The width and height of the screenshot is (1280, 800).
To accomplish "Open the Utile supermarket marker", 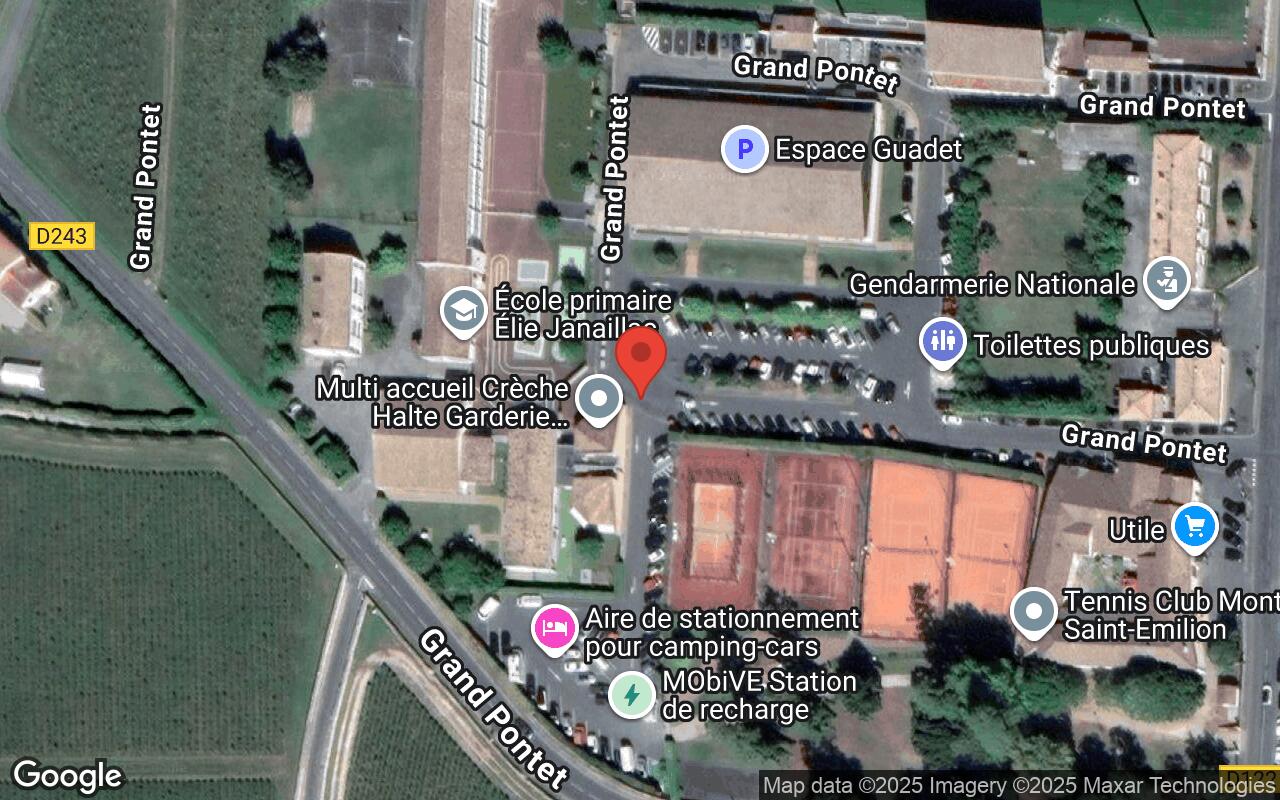I will (1194, 526).
